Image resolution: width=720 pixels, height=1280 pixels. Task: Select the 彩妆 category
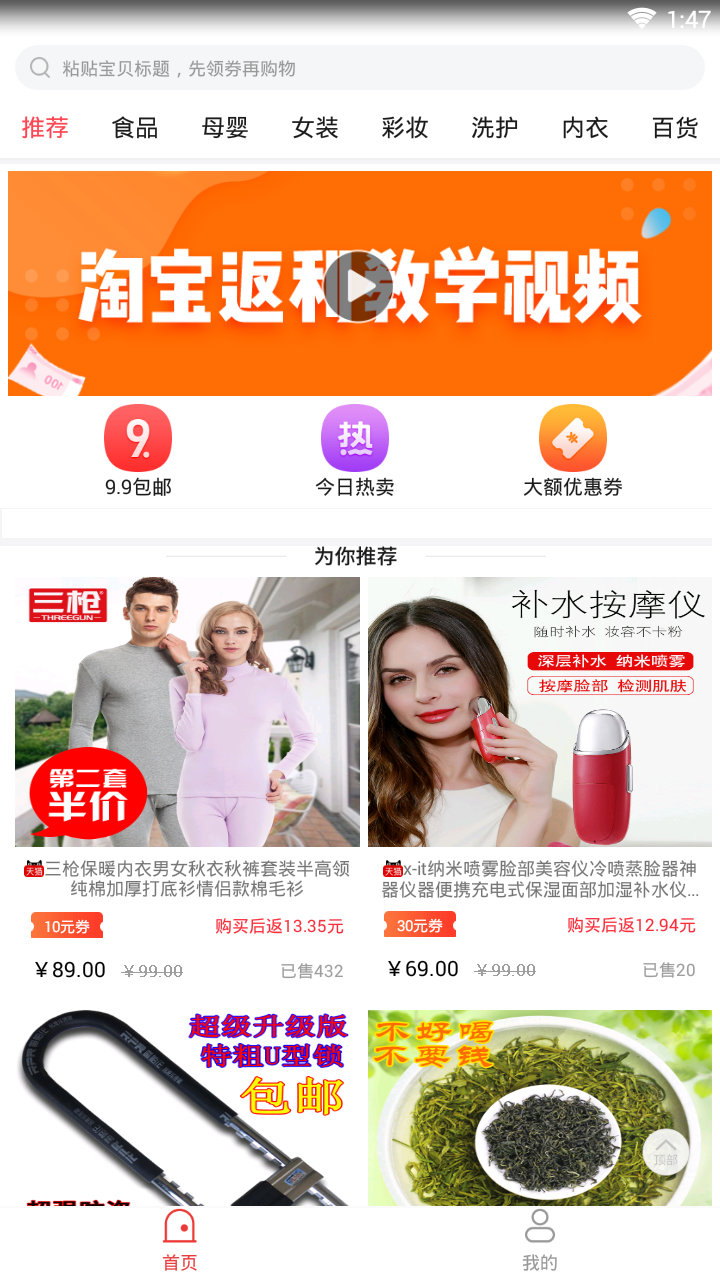tap(404, 128)
